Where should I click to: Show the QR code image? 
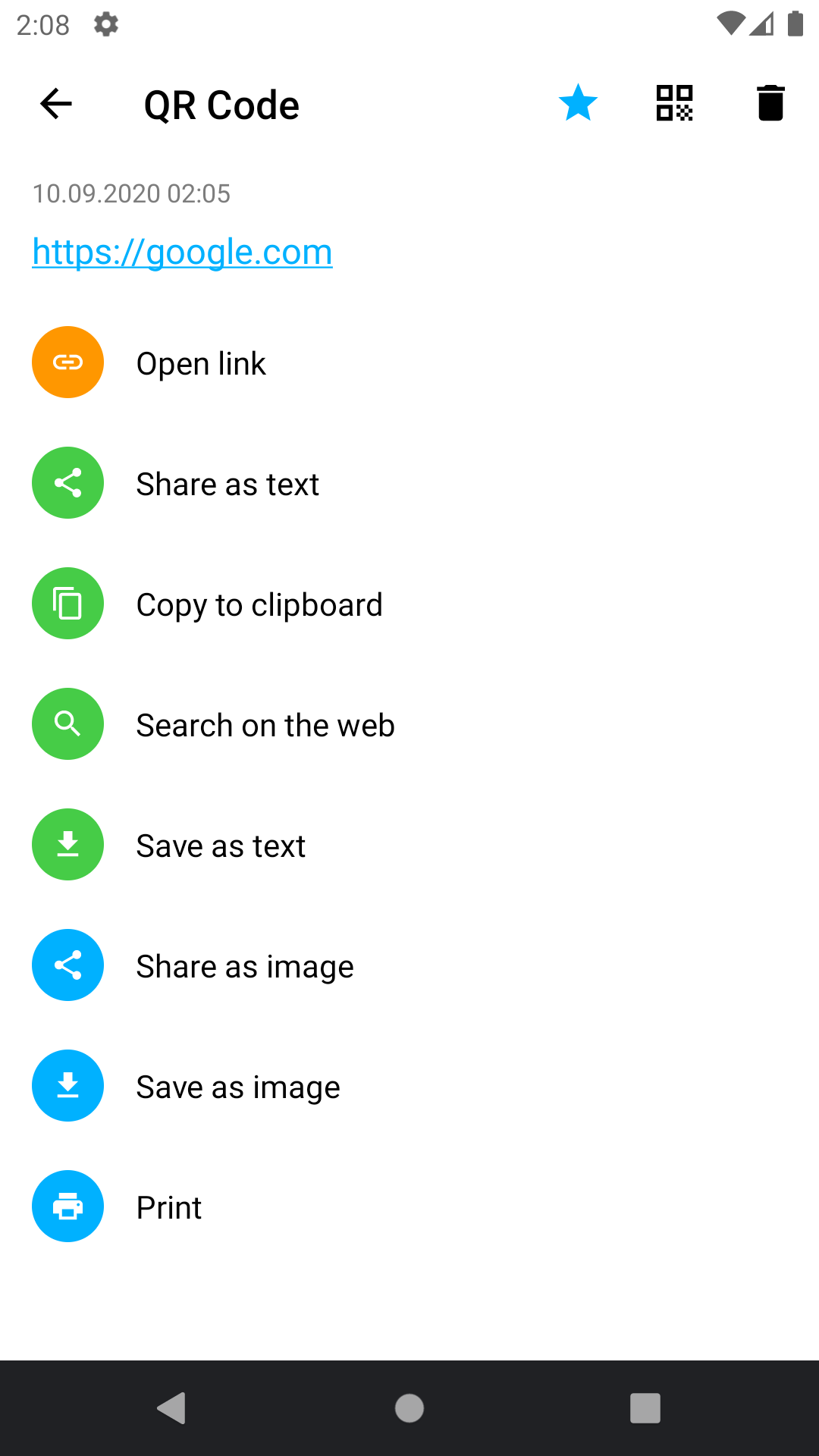tap(674, 103)
